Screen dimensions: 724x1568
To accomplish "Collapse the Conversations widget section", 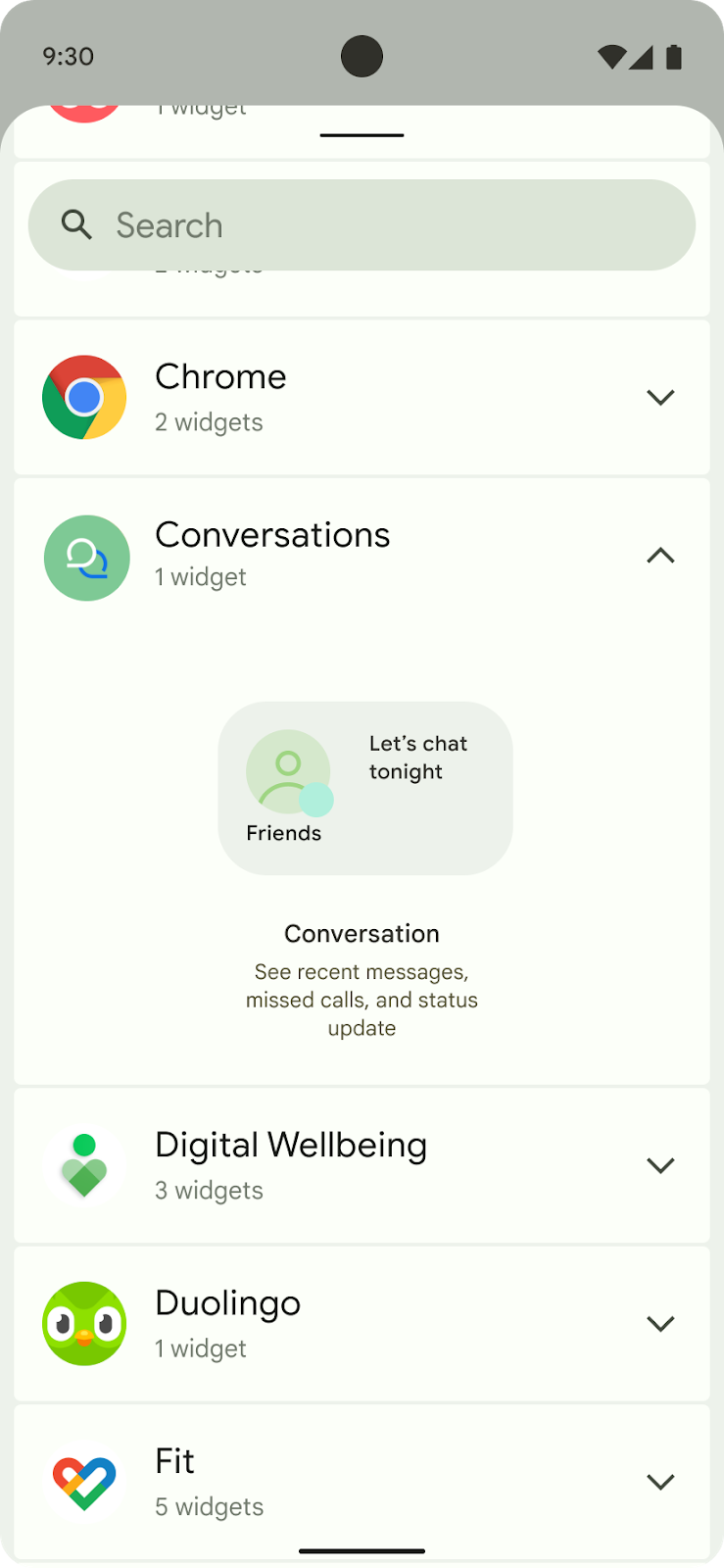I will (661, 556).
